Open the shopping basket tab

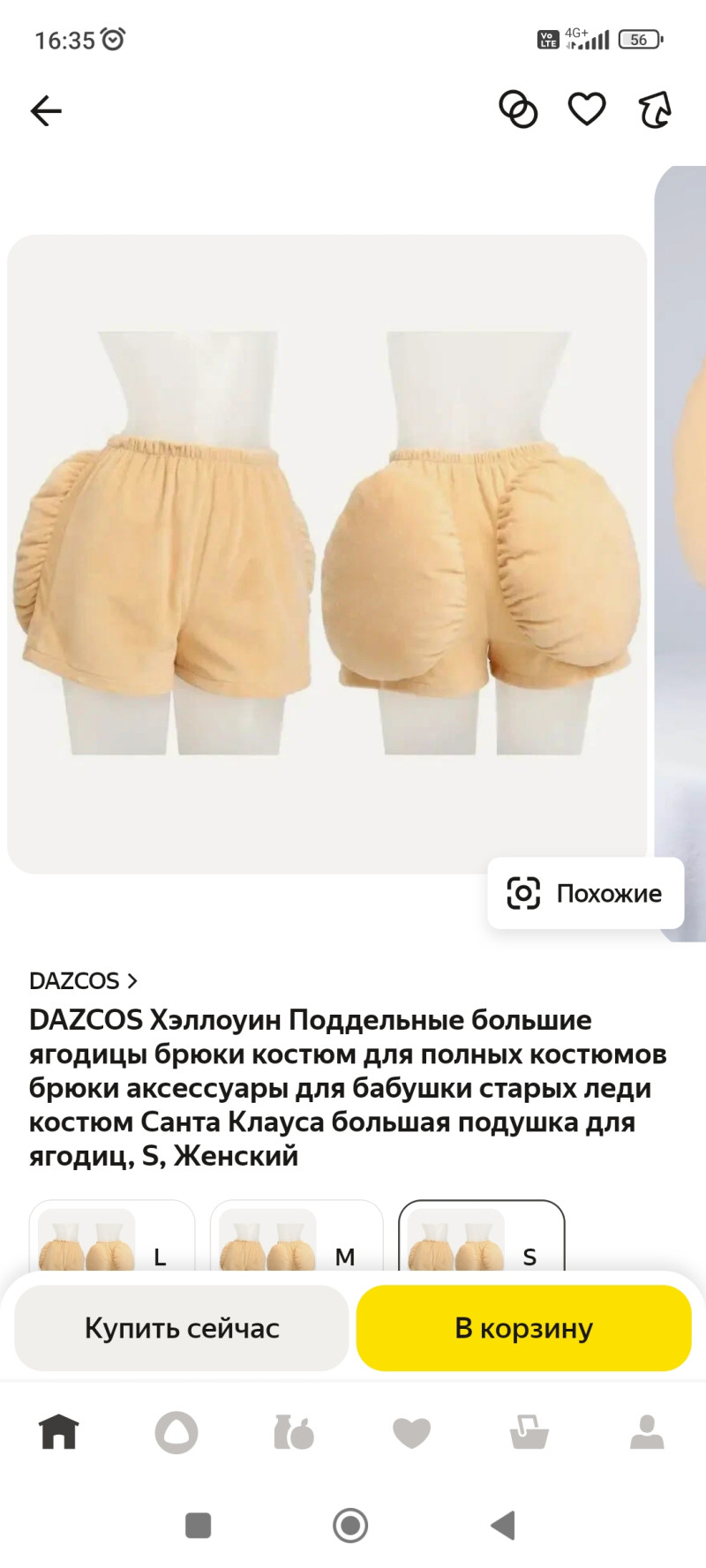click(x=529, y=1432)
